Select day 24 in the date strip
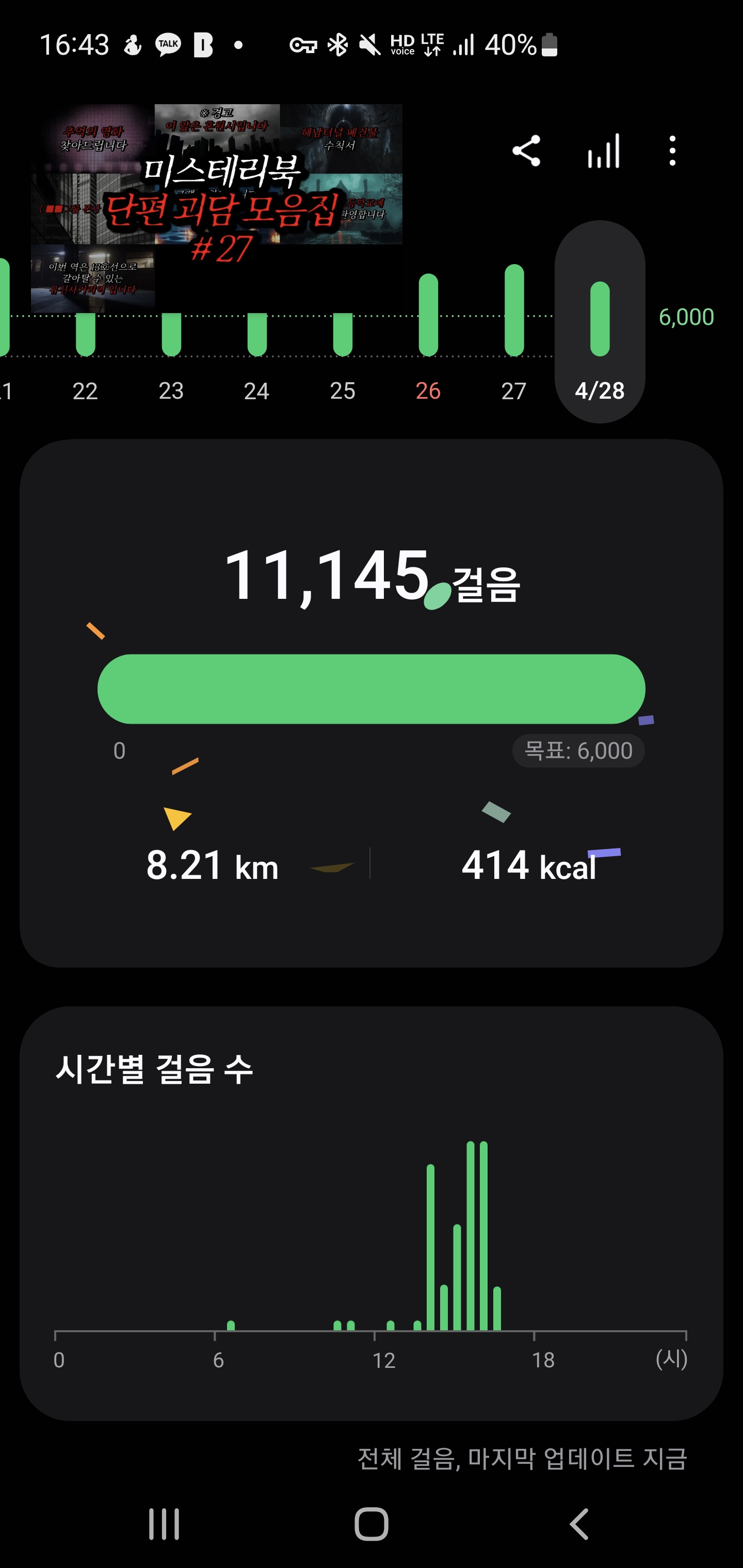743x1568 pixels. click(256, 365)
